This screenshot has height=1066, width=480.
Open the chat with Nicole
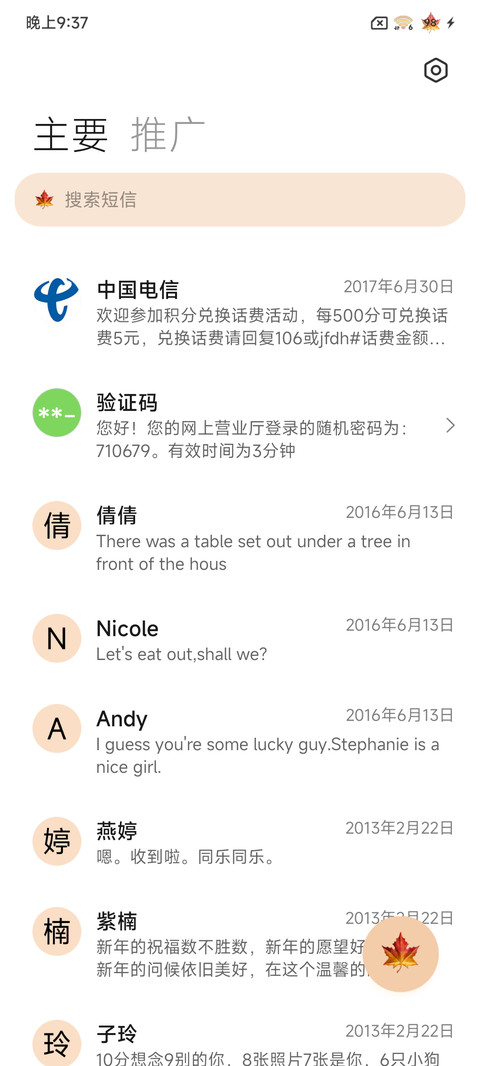tap(240, 639)
